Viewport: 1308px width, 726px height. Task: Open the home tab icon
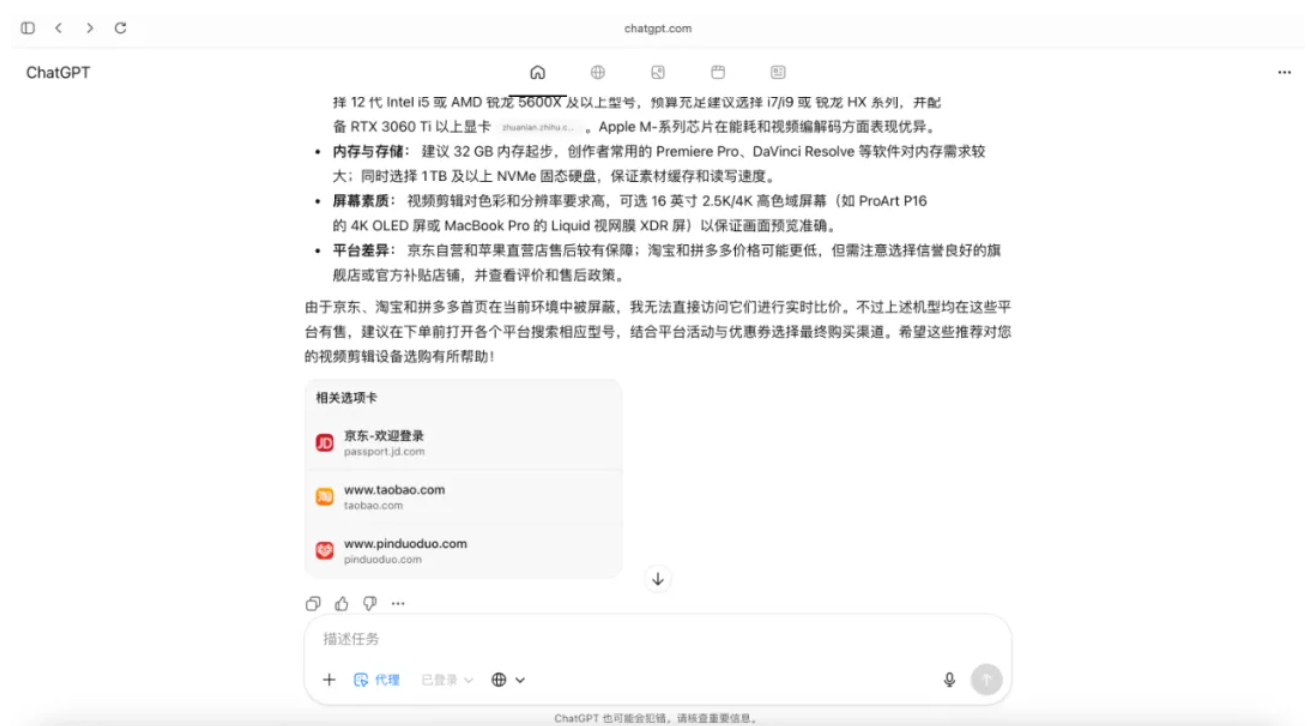[x=537, y=72]
